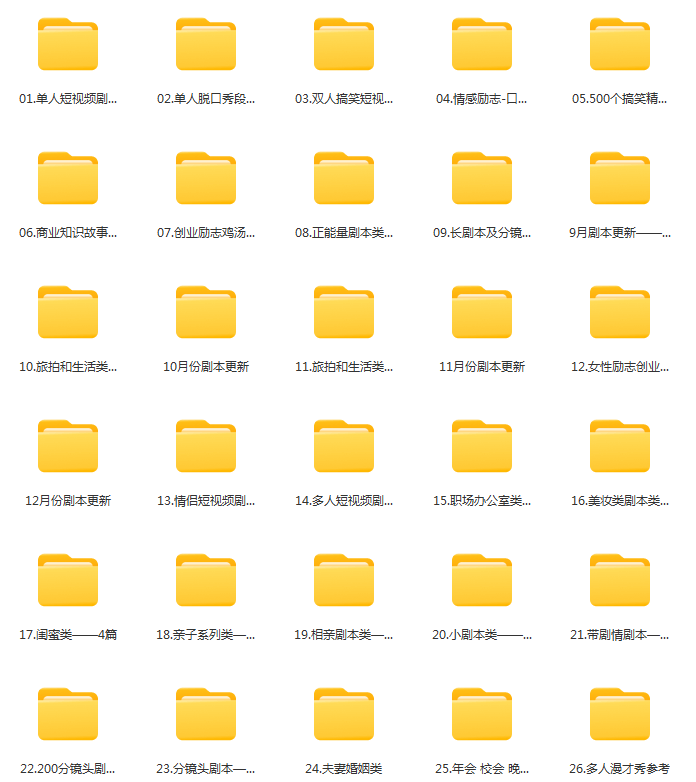Open folder 01.单人短视频剧
Image resolution: width=696 pixels, height=782 pixels.
click(x=68, y=45)
